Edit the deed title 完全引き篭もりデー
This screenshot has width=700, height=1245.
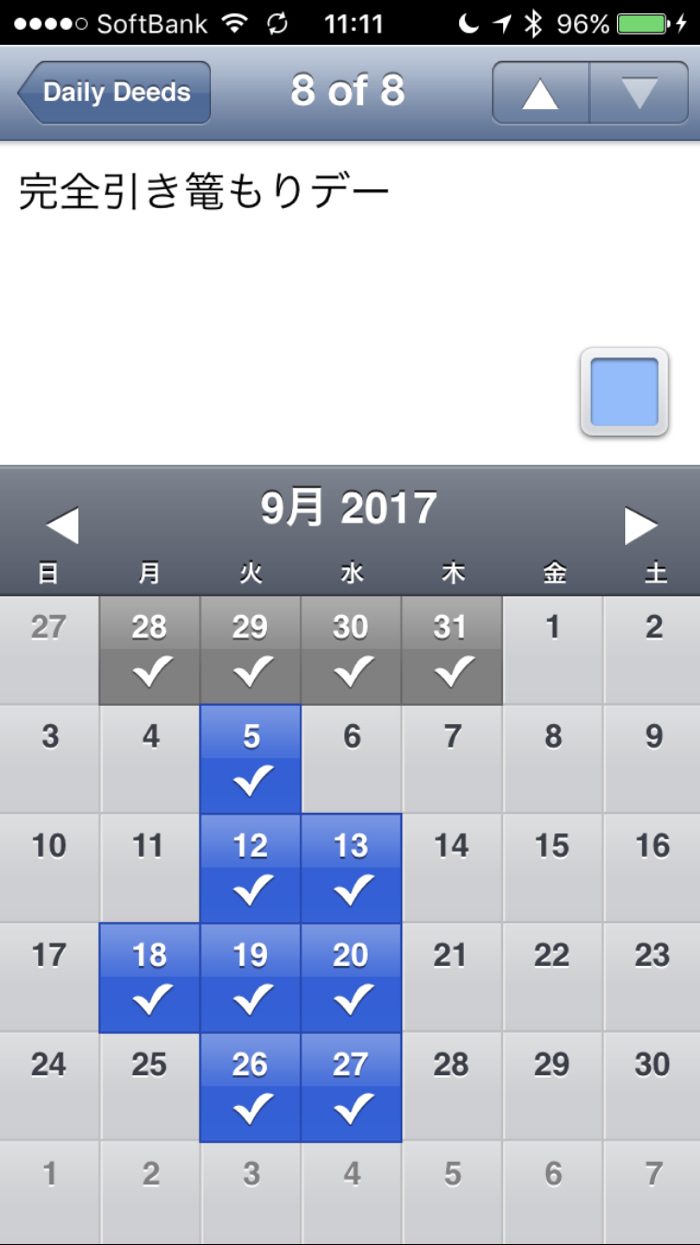pos(204,192)
